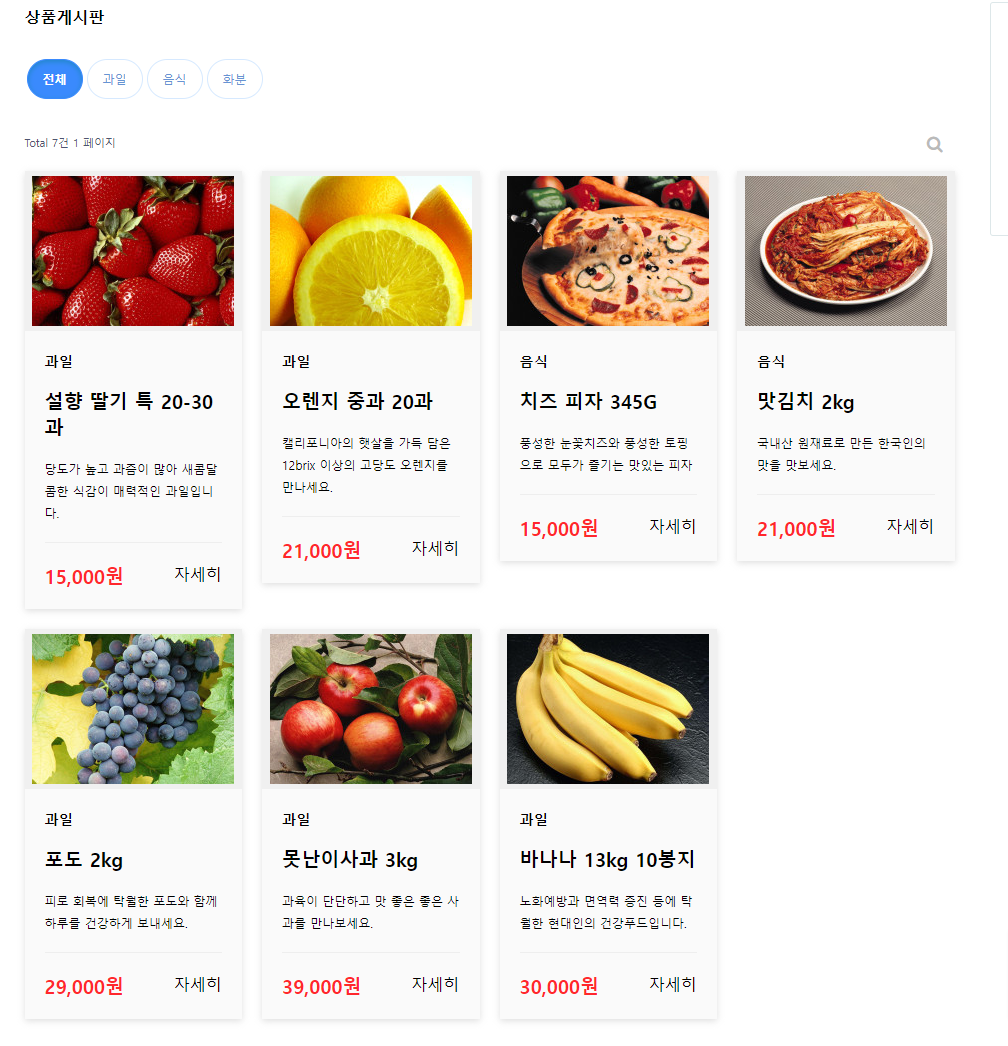Click the kimchi product thumbnail
The height and width of the screenshot is (1046, 1008).
844,250
